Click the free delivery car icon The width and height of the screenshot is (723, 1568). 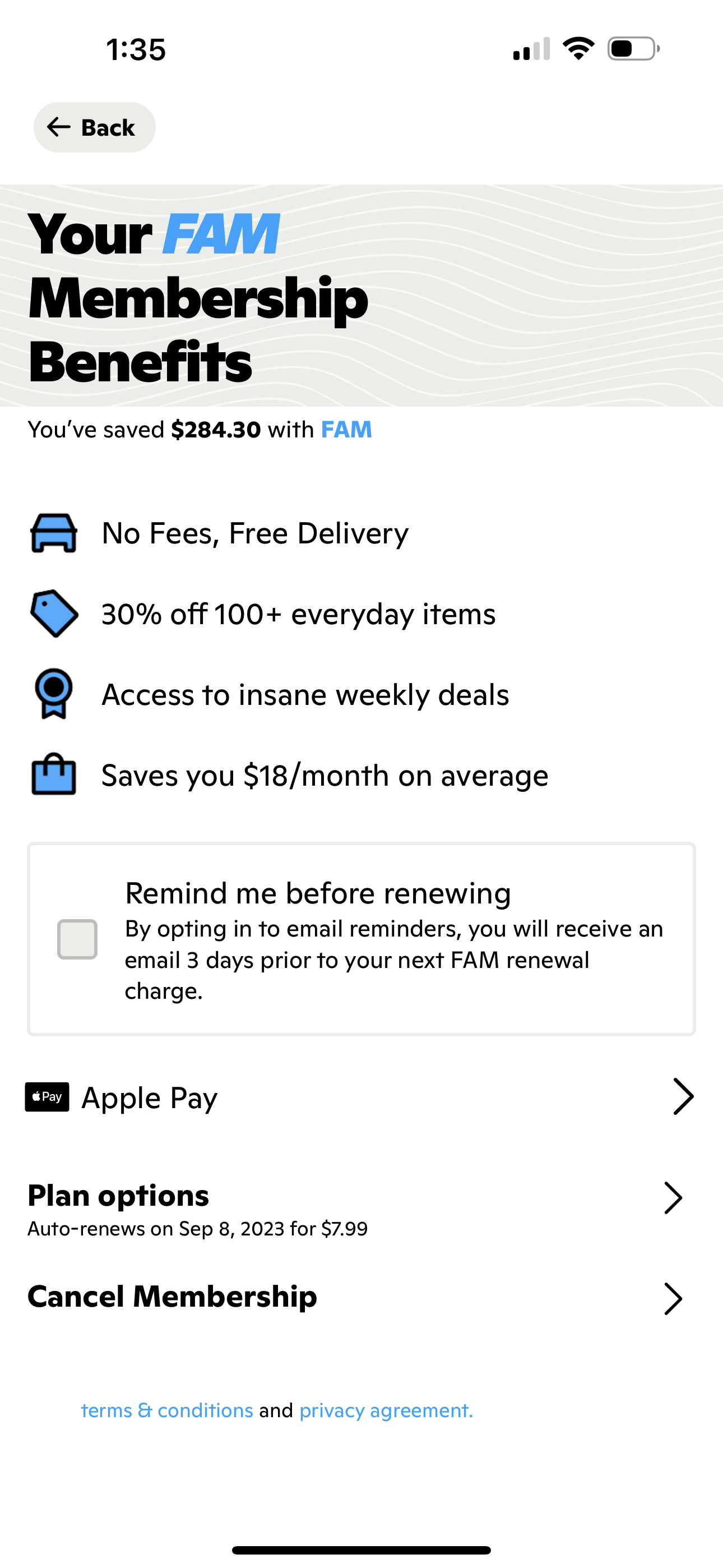[54, 533]
